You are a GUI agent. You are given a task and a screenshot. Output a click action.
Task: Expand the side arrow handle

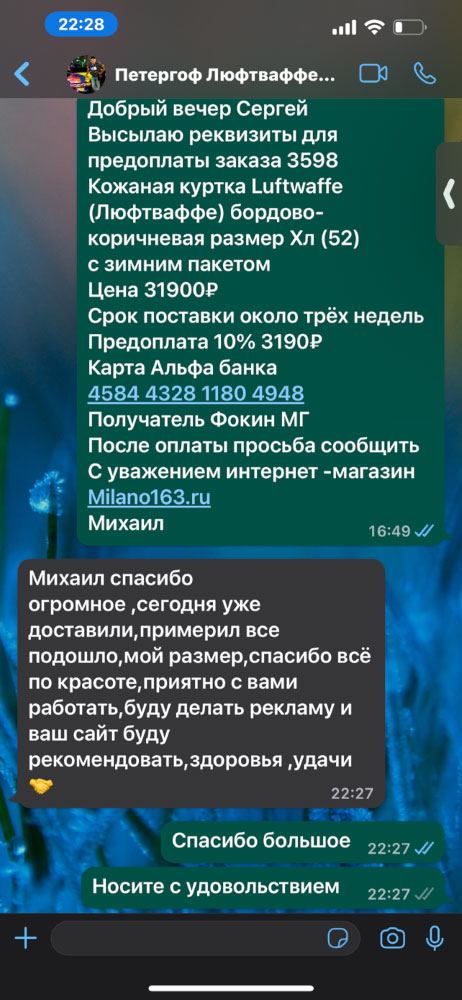449,193
